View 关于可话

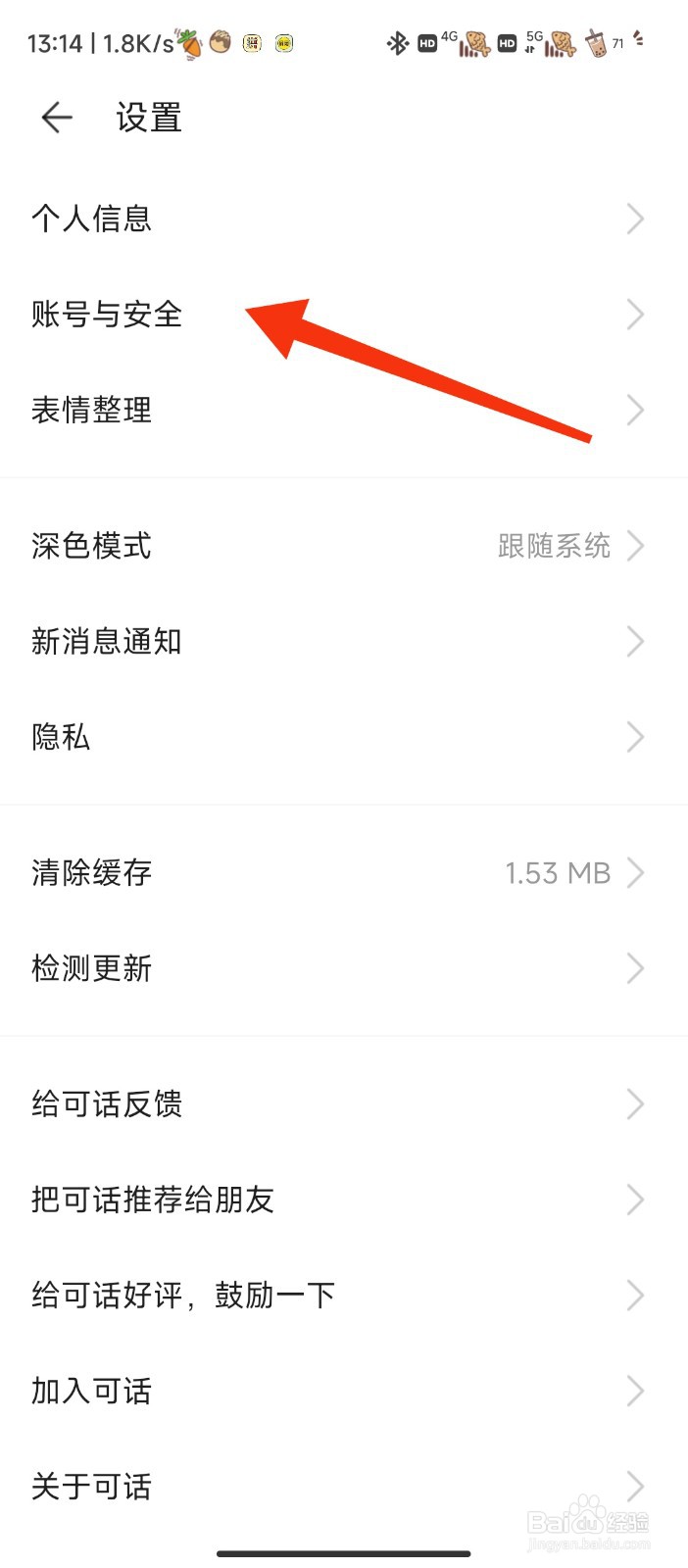(344, 1486)
